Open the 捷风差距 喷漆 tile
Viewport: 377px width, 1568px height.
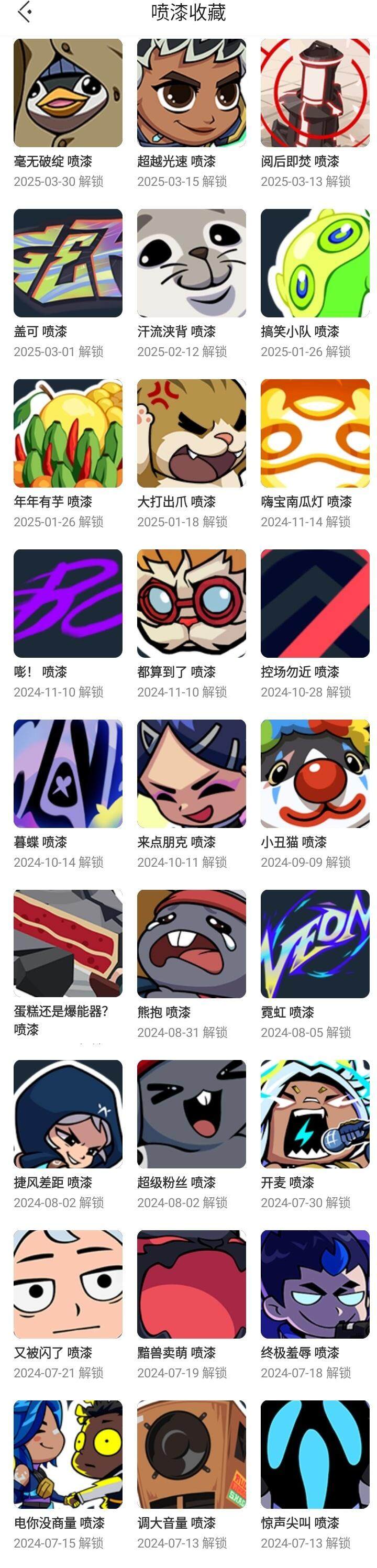tap(68, 1114)
